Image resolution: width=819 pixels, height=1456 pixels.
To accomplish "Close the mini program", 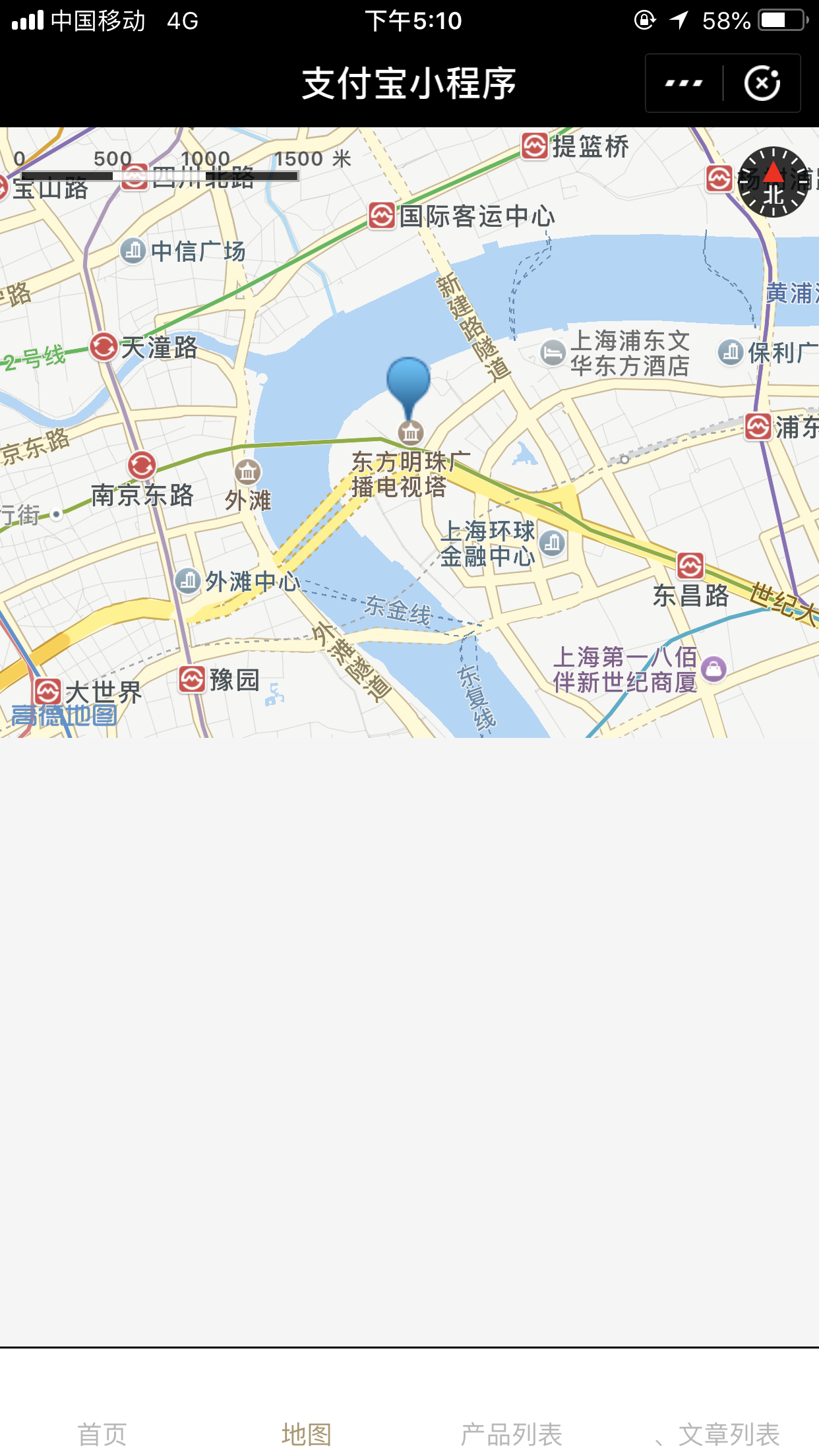I will (x=762, y=83).
